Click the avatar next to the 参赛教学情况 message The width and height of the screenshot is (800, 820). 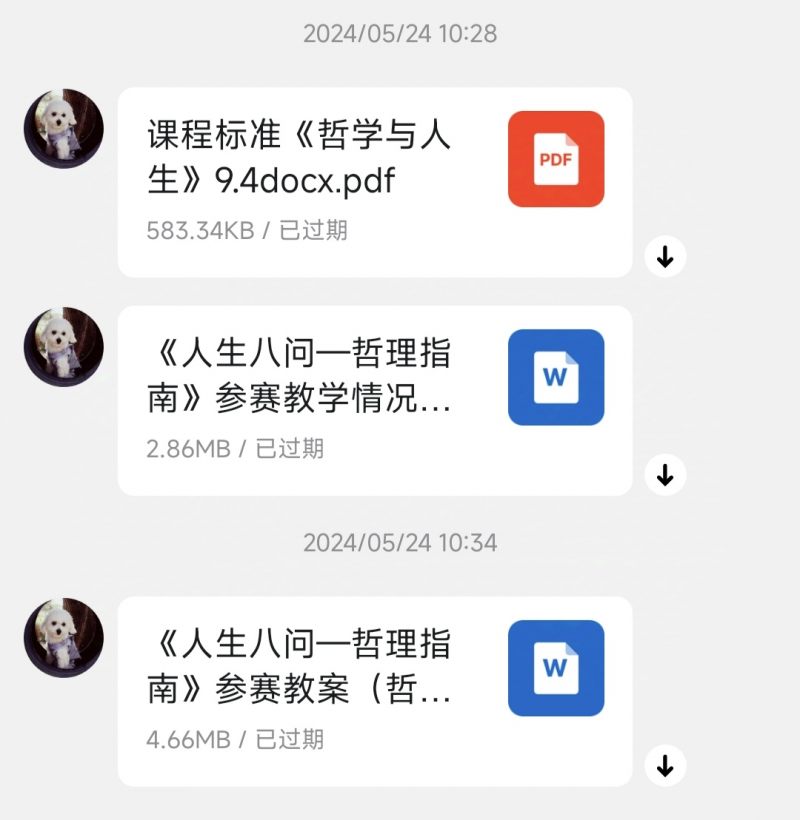62,345
